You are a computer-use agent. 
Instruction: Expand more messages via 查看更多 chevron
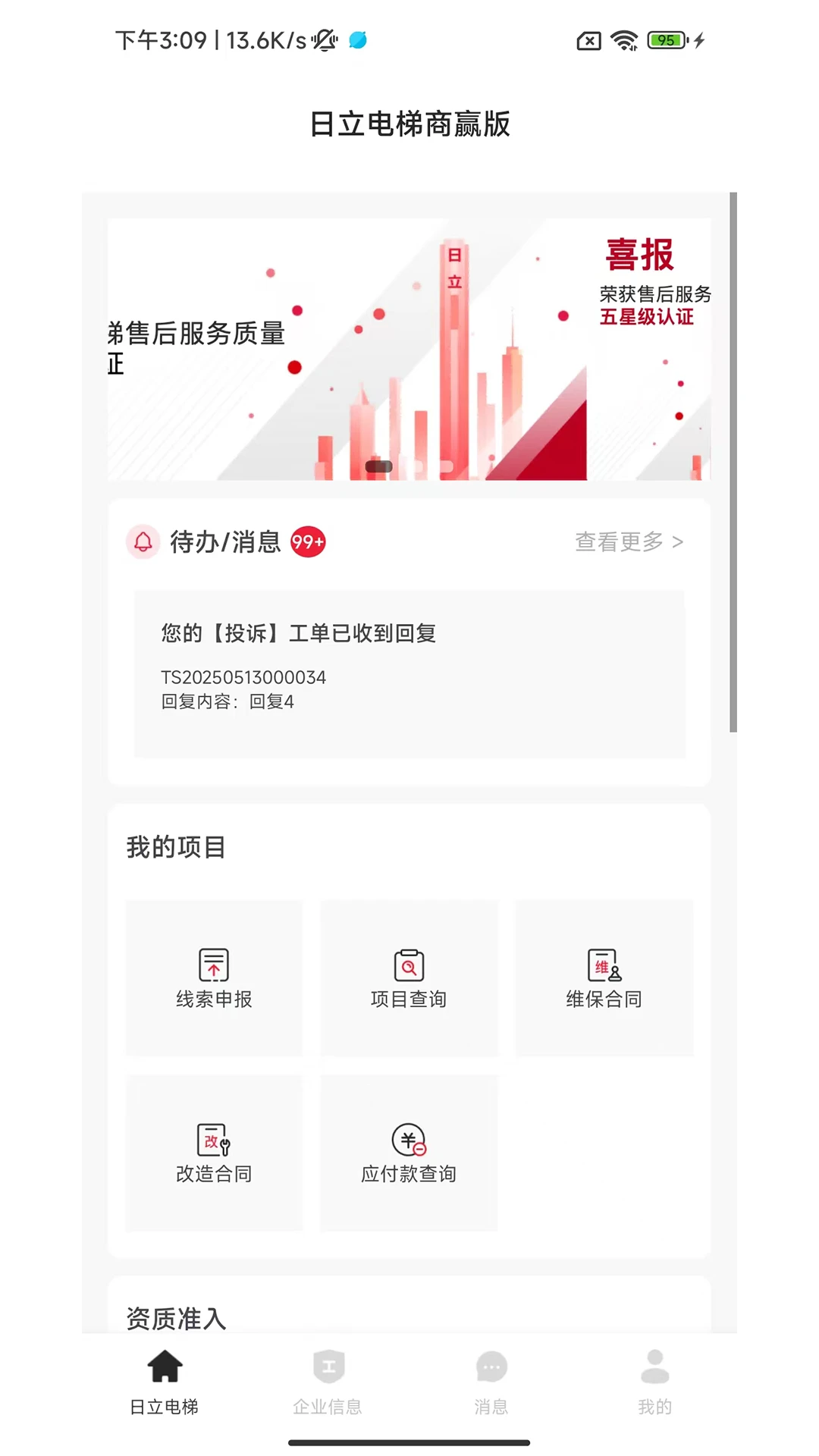pyautogui.click(x=679, y=541)
